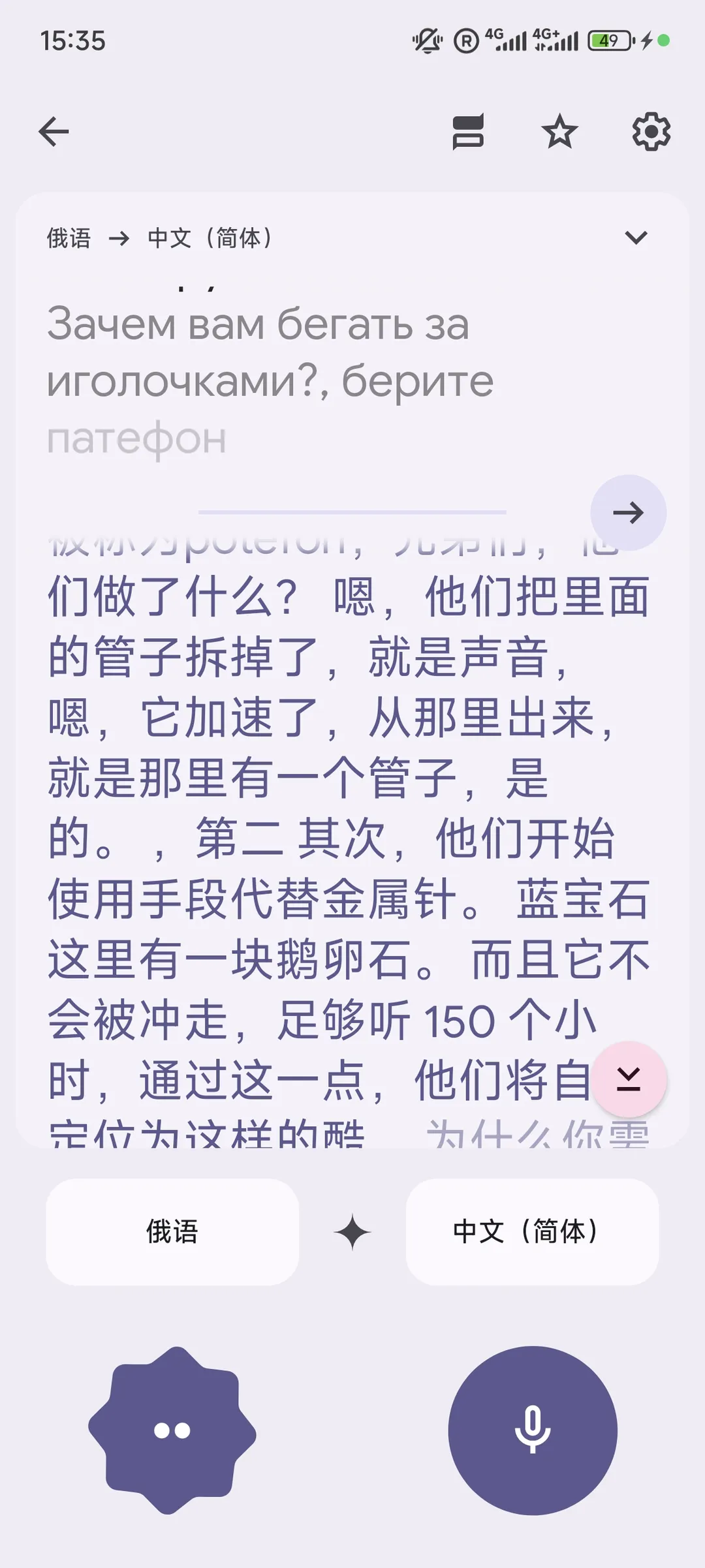Navigate back with the back arrow
Screen dimensions: 705x1568
pyautogui.click(x=54, y=131)
